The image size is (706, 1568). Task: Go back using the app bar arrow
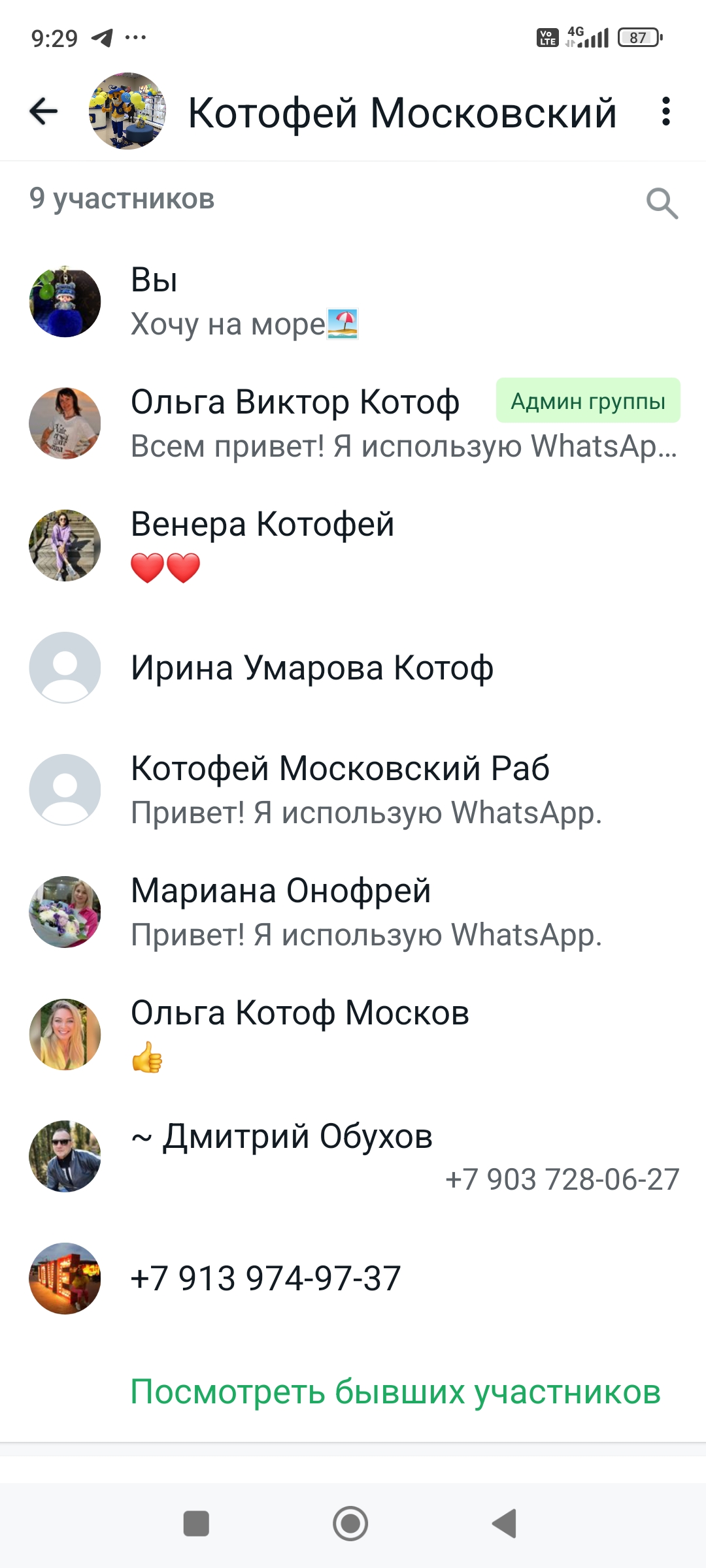44,111
